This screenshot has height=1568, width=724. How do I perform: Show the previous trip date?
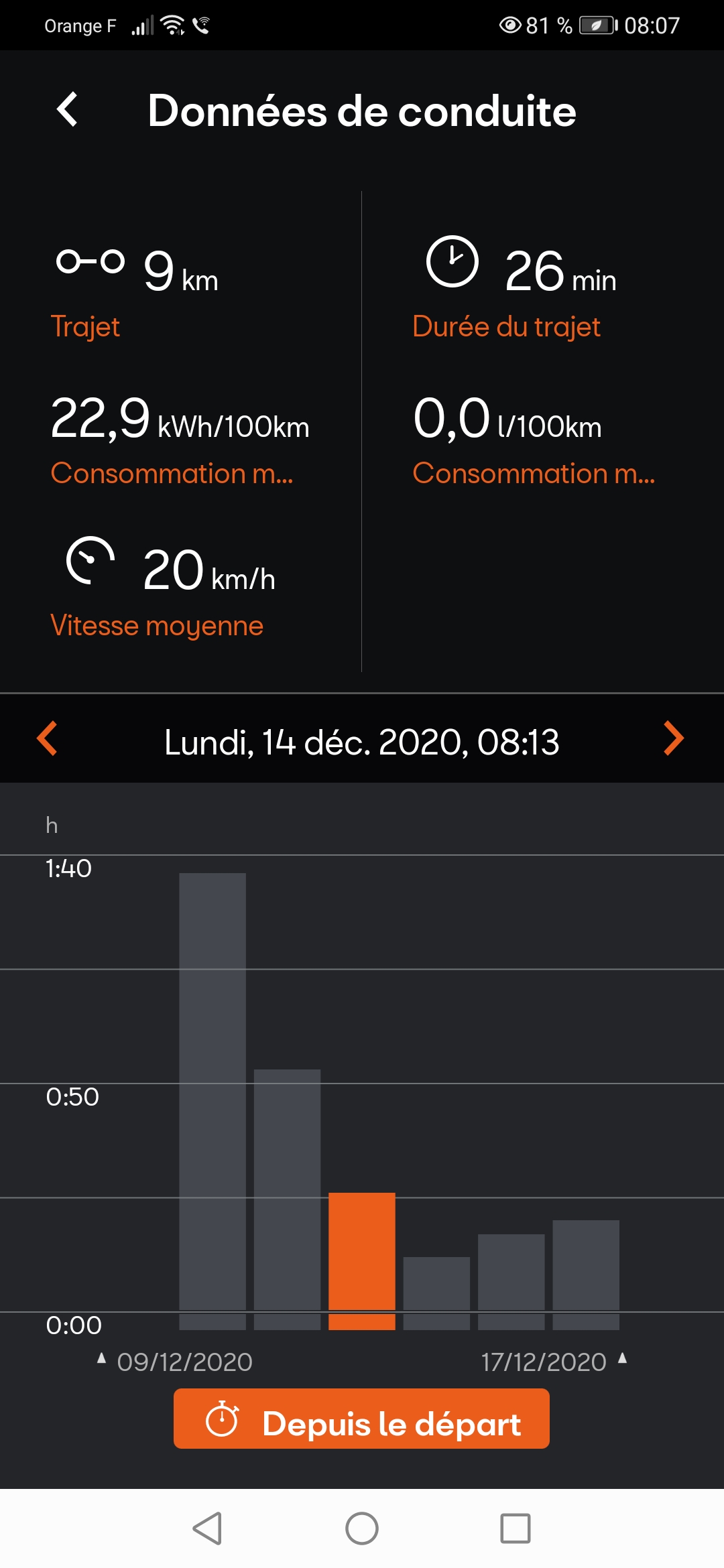click(47, 738)
